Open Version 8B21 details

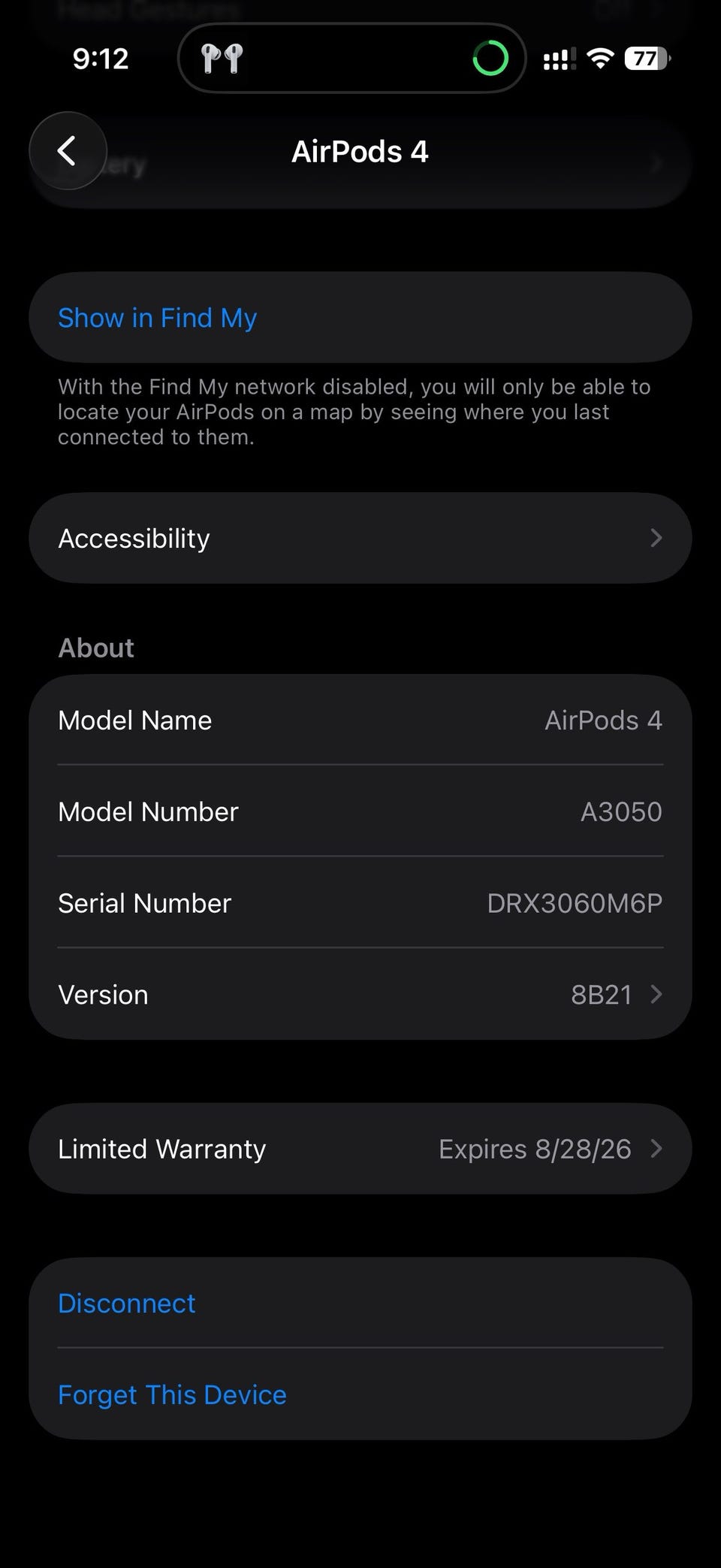360,994
